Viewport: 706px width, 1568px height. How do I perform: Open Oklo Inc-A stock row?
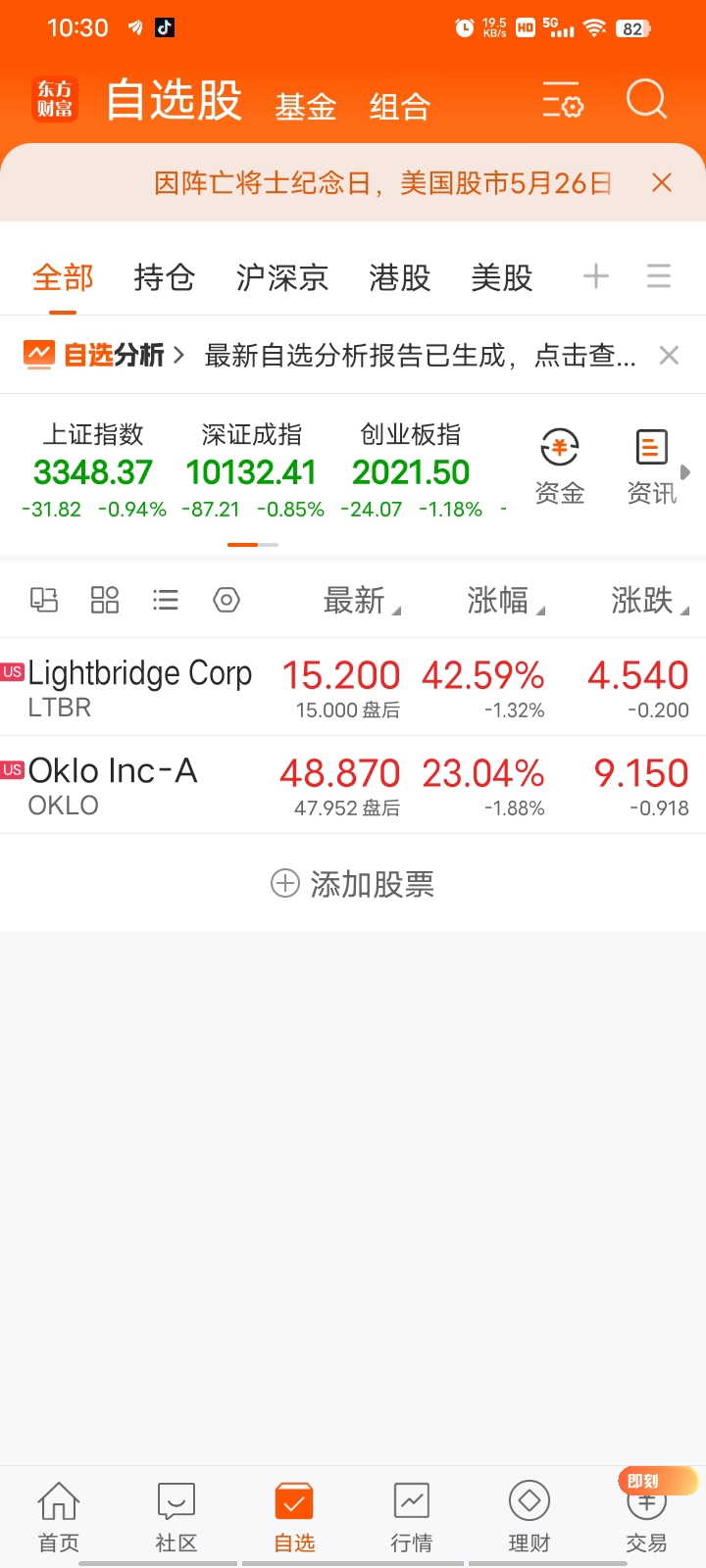pos(353,785)
